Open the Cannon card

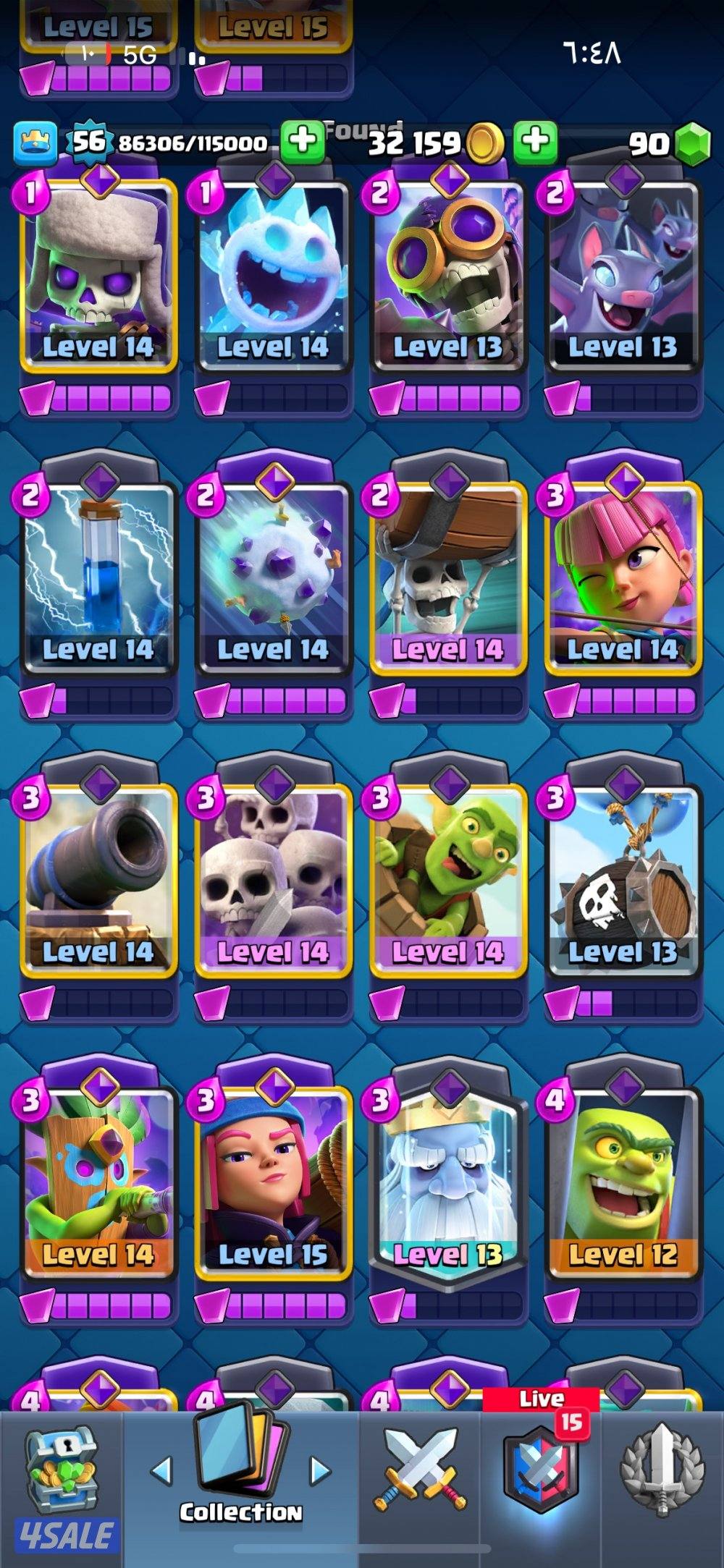pos(98,880)
